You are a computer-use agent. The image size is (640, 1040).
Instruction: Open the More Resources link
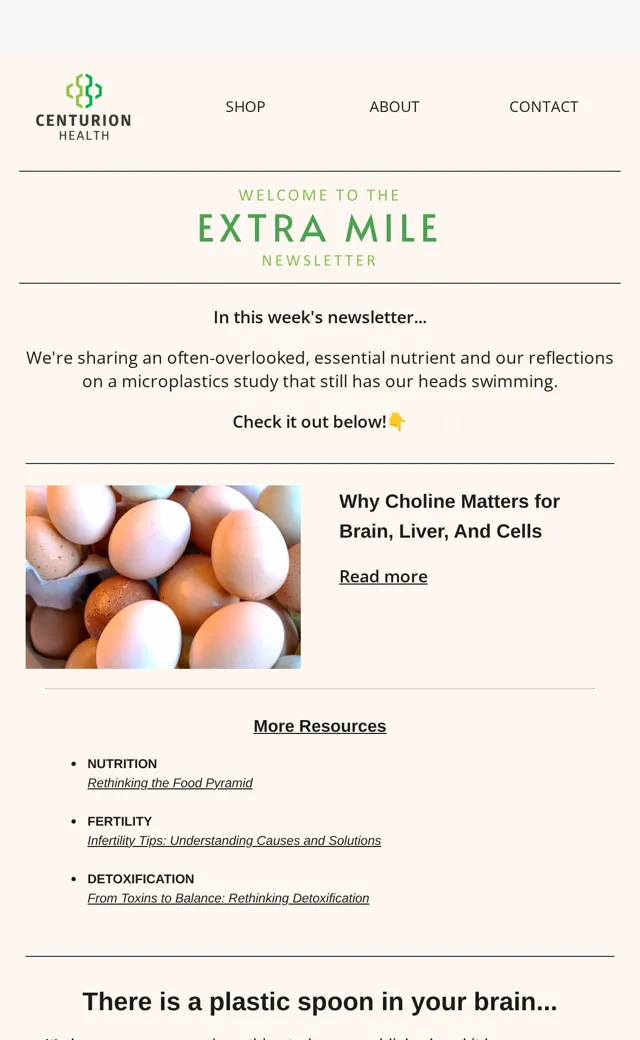tap(320, 726)
